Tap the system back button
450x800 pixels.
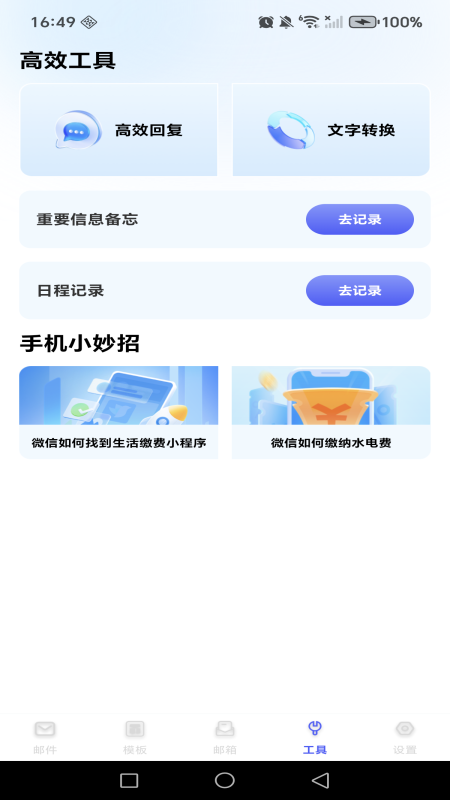click(320, 780)
